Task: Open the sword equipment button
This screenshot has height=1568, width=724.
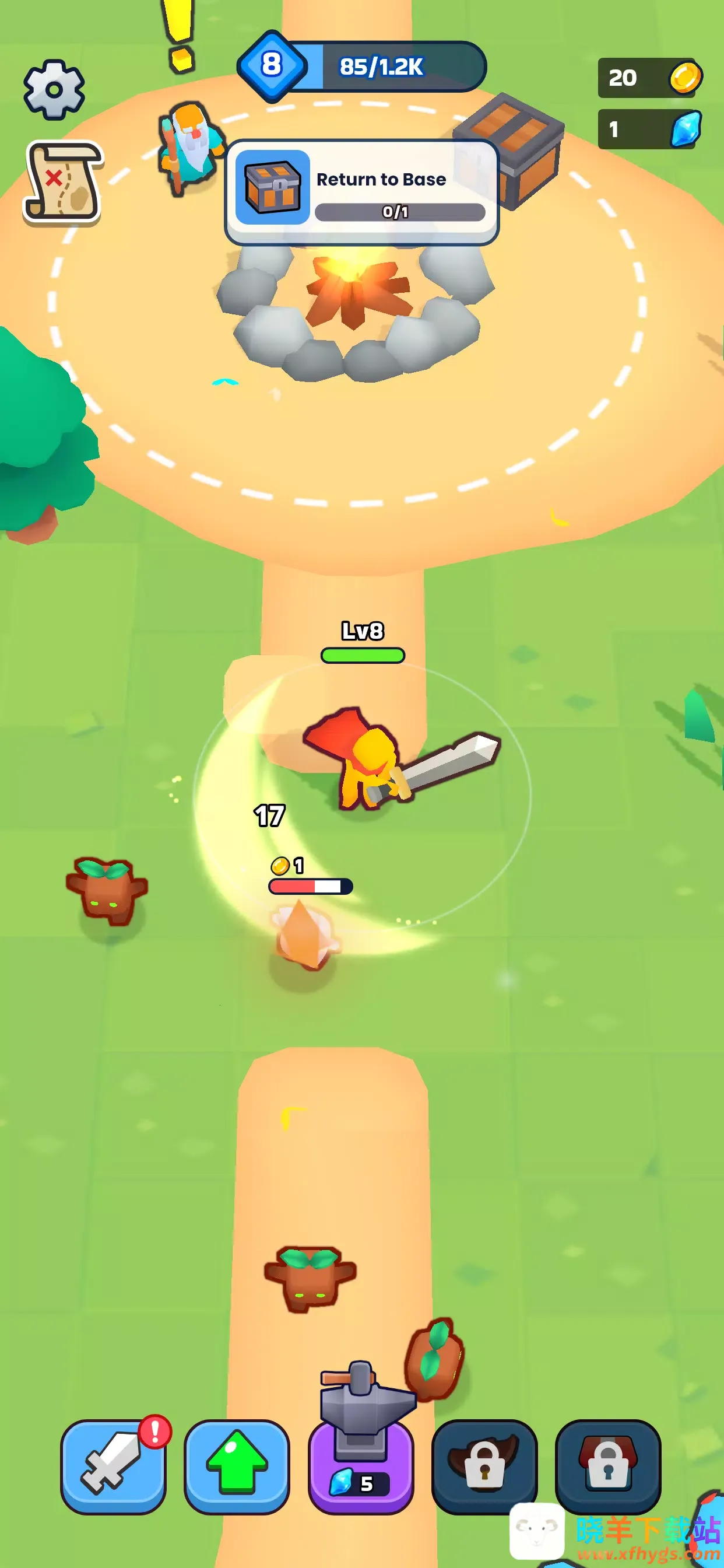Action: pyautogui.click(x=113, y=1466)
